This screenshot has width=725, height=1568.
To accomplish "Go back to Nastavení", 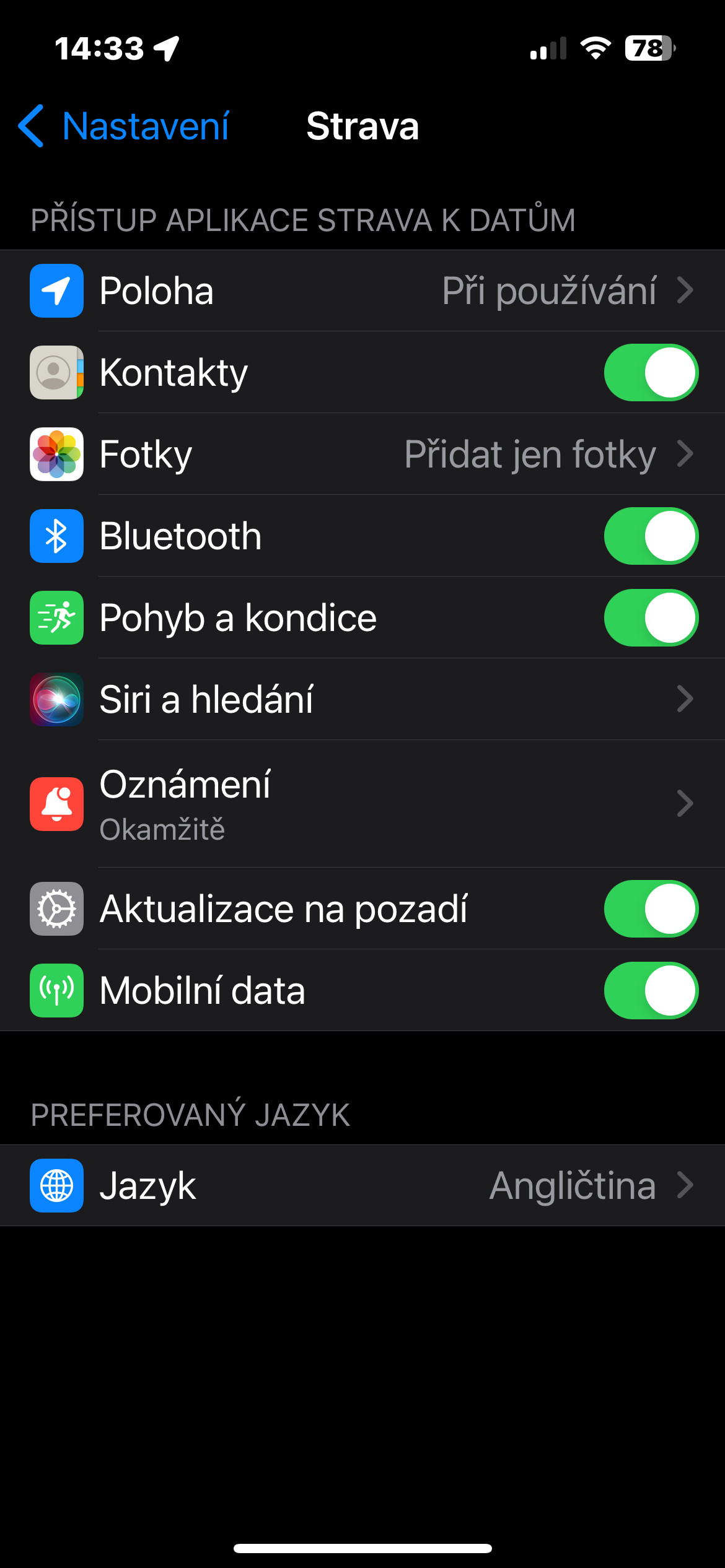I will (124, 126).
